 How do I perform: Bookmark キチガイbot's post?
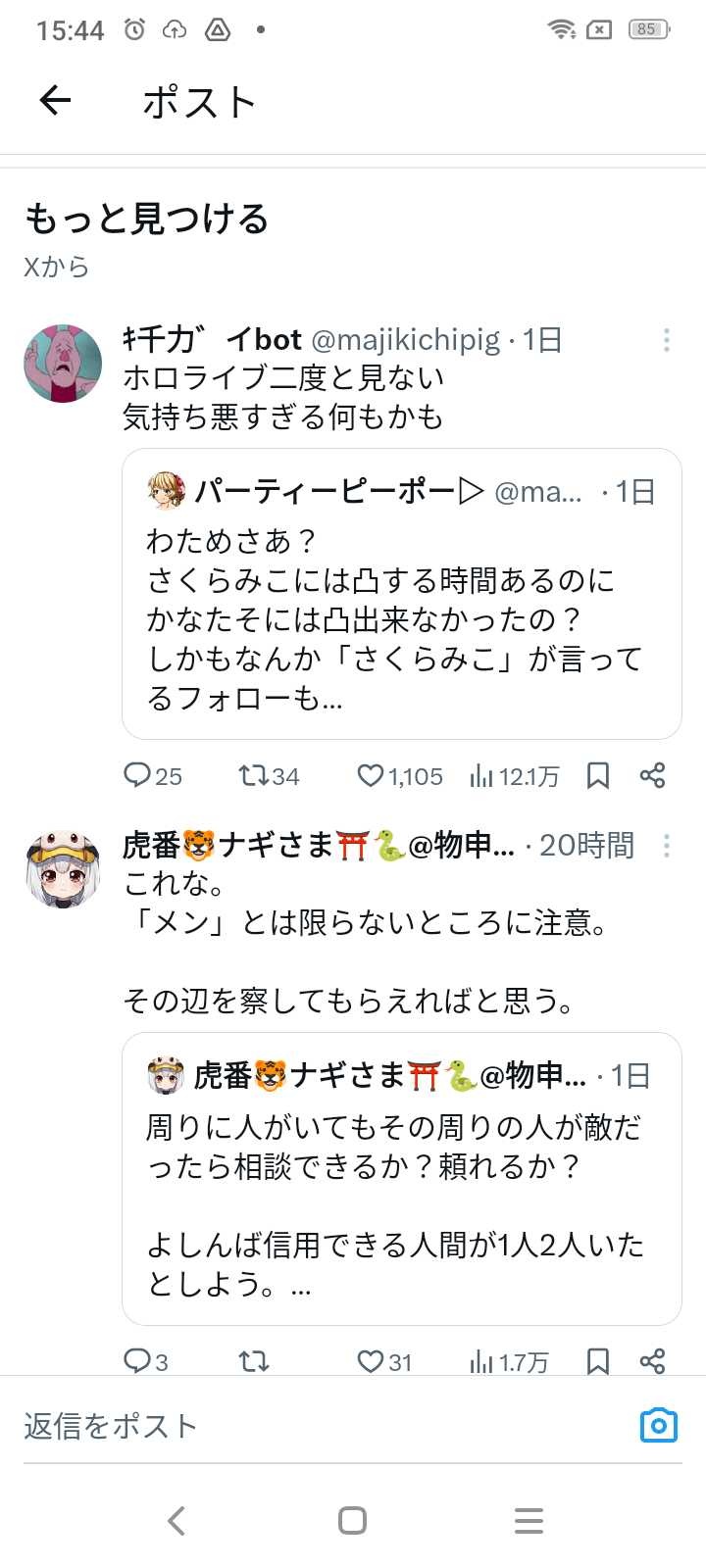click(x=597, y=776)
